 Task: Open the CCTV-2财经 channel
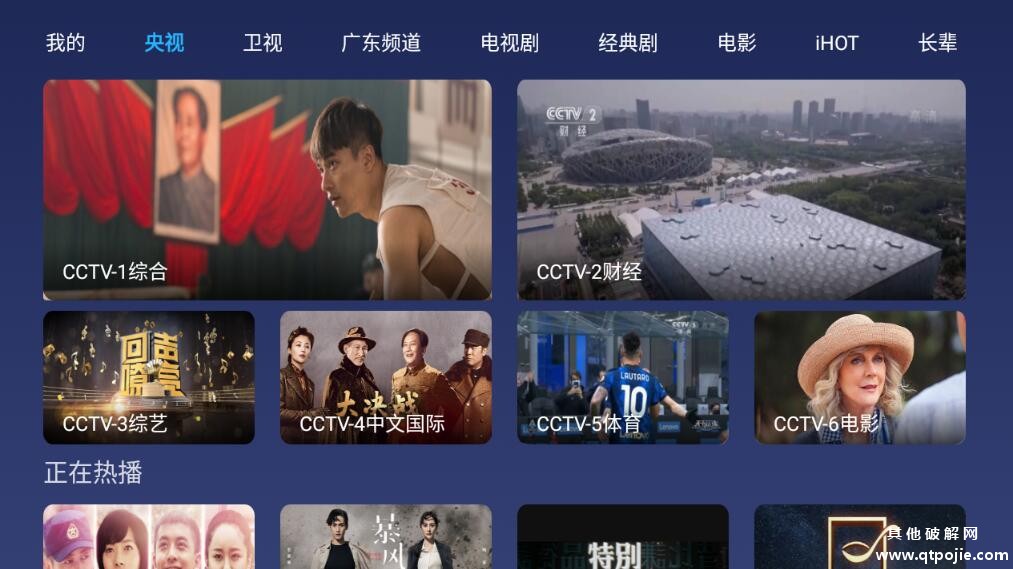point(741,190)
